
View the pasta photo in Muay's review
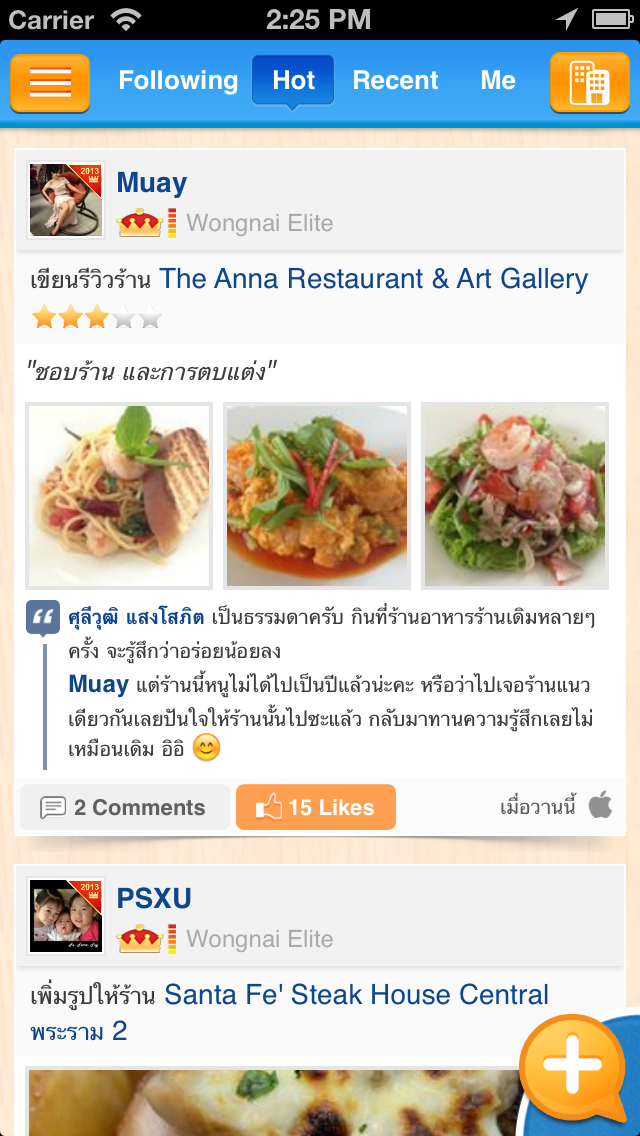tap(119, 496)
